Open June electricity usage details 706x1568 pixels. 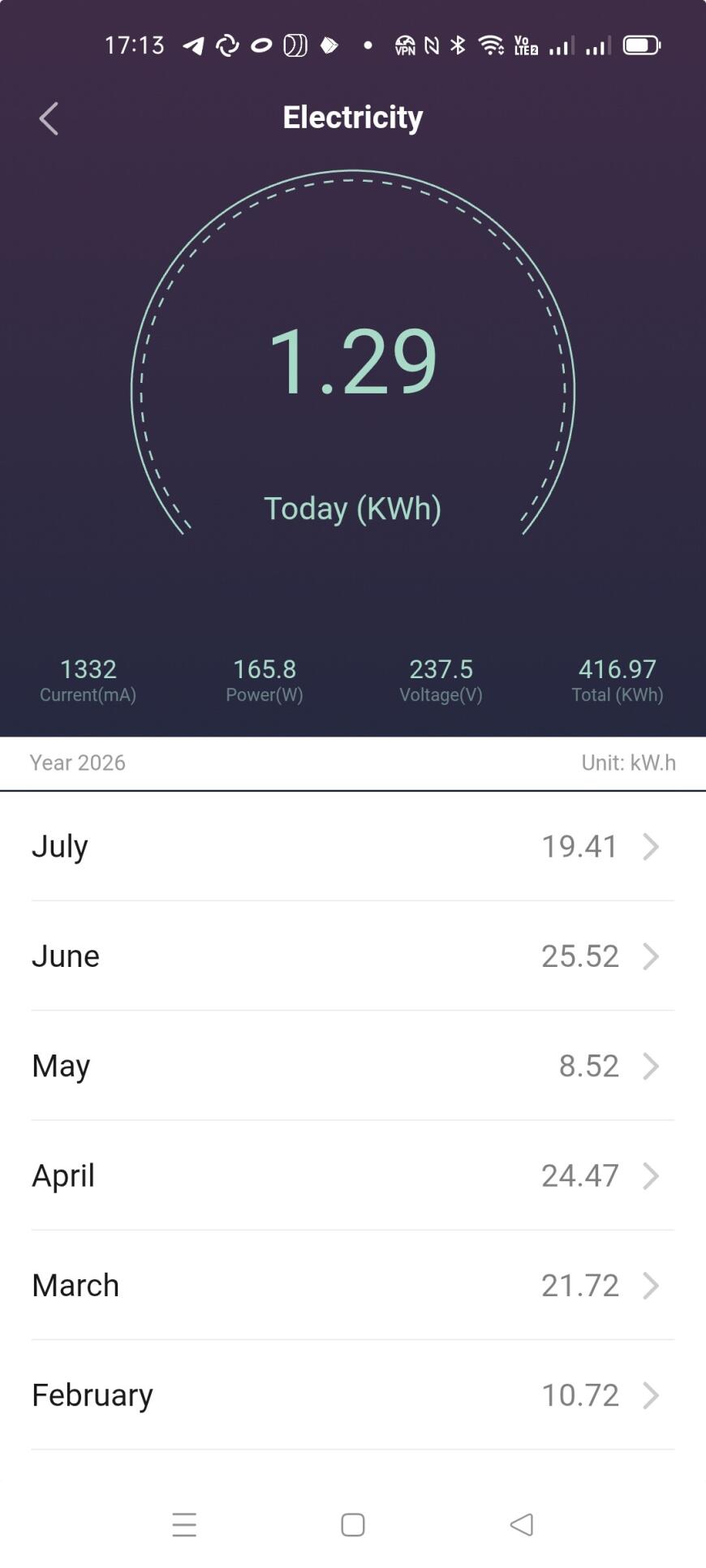[x=353, y=956]
